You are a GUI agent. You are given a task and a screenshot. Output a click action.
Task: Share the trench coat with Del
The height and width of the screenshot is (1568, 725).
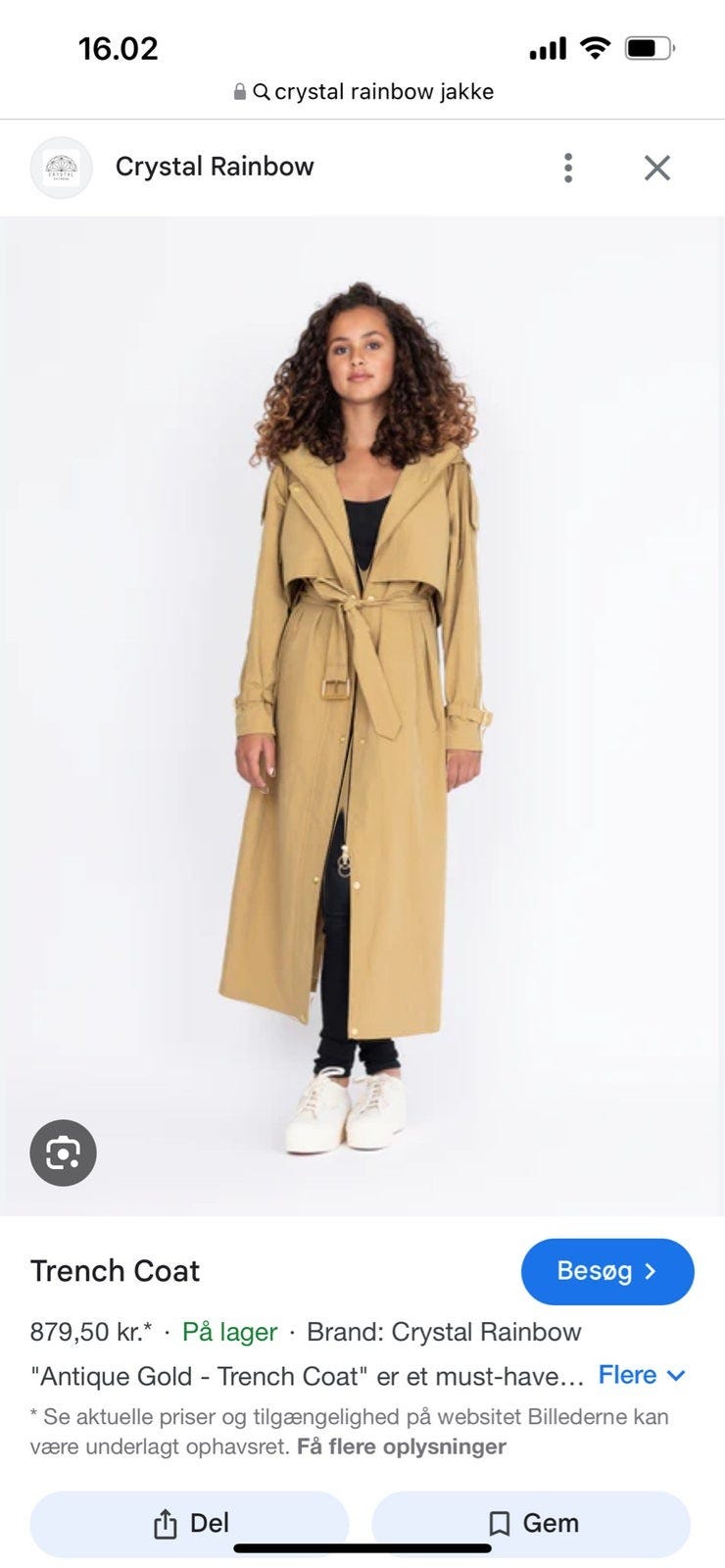[x=189, y=1524]
